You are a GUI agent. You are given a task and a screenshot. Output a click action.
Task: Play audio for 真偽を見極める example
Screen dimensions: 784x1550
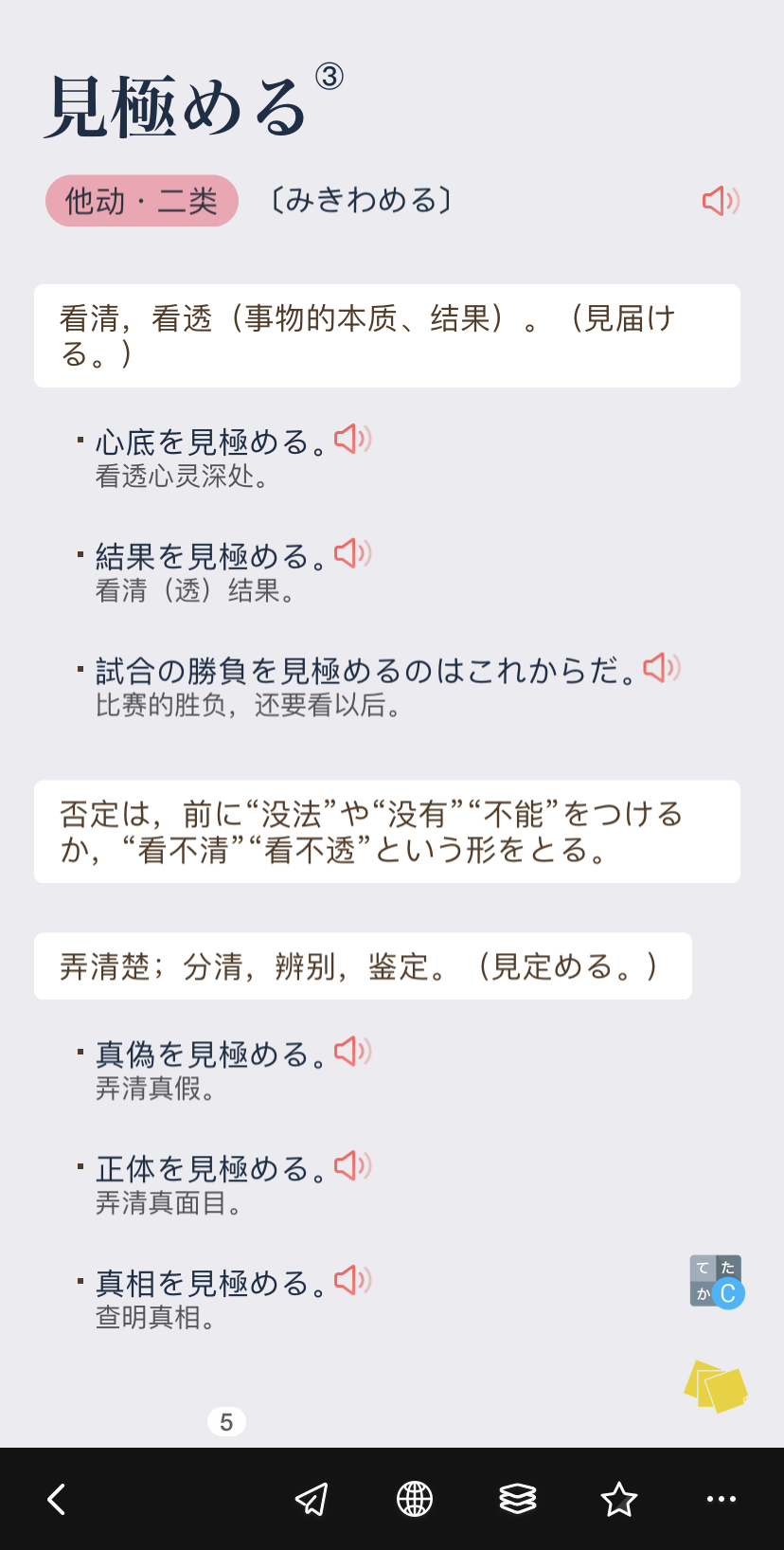coord(351,1052)
